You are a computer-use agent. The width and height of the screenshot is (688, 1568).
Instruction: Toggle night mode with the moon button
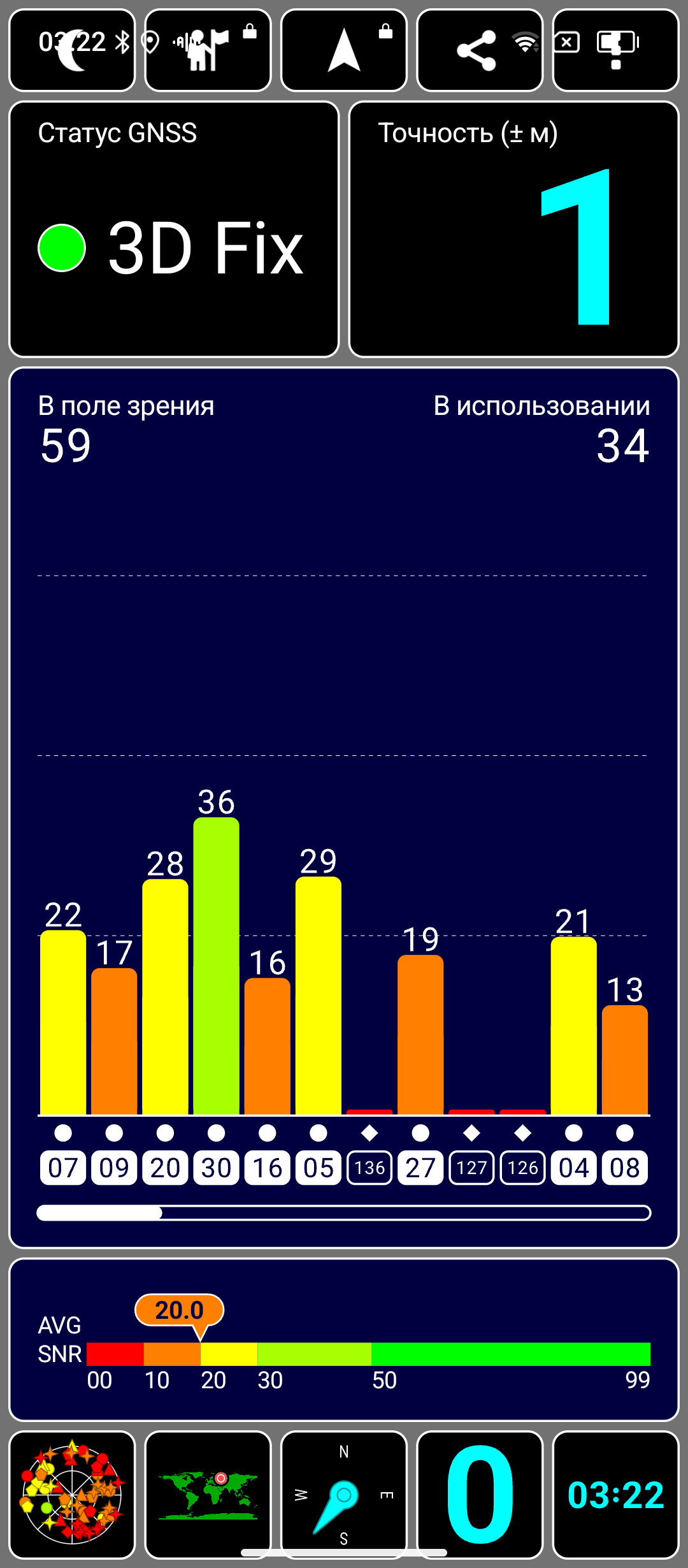72,51
